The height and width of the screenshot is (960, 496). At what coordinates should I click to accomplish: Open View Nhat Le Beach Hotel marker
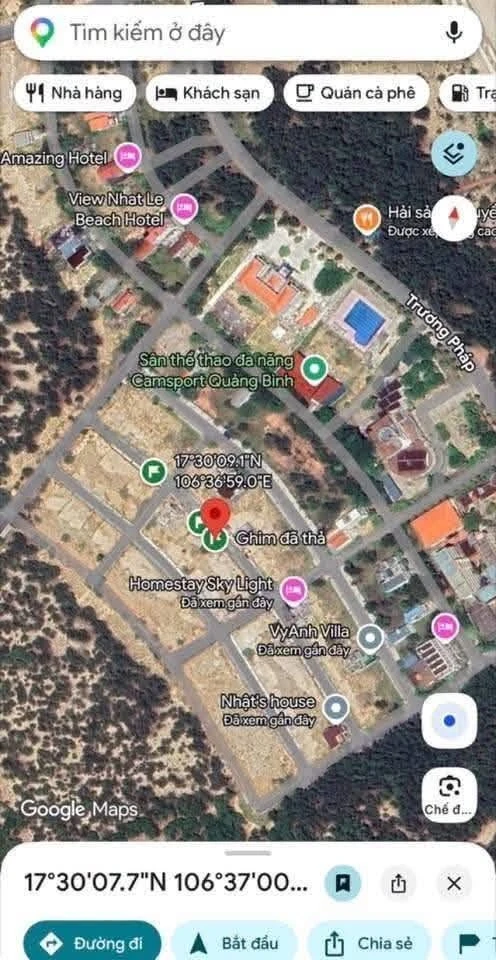pos(184,208)
